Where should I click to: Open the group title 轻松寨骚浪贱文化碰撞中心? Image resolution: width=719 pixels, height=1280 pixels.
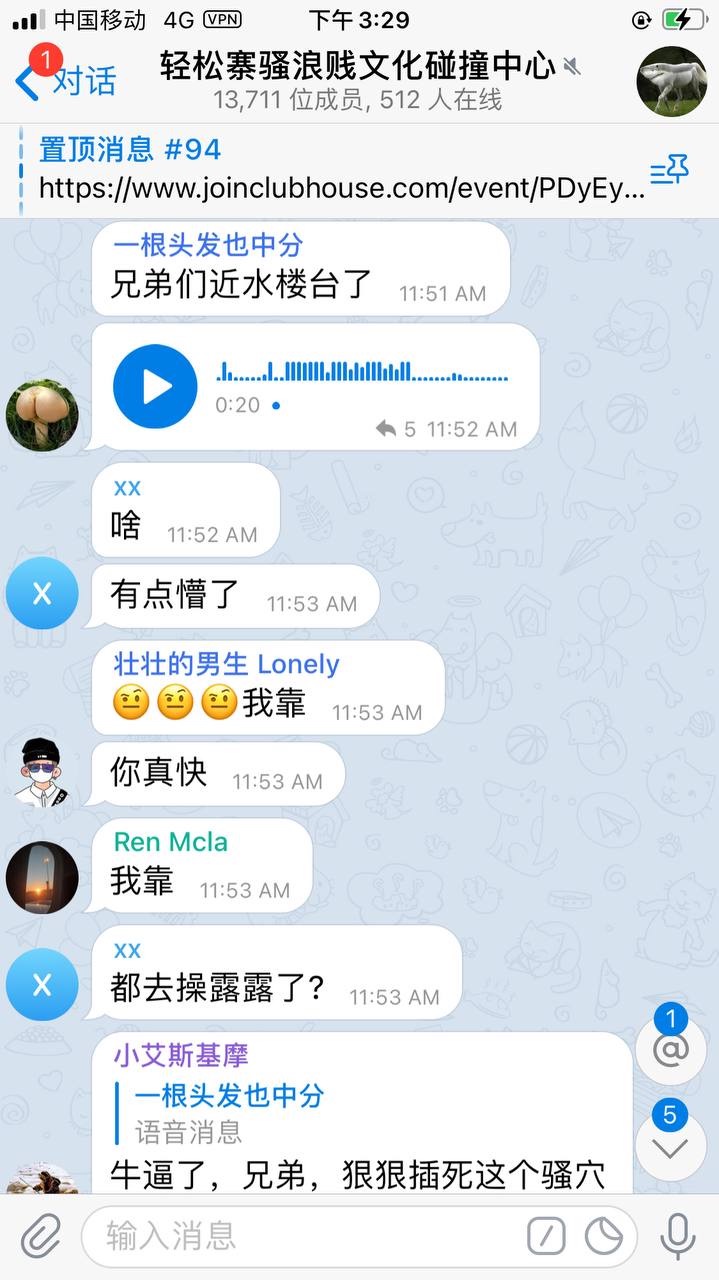click(x=357, y=68)
